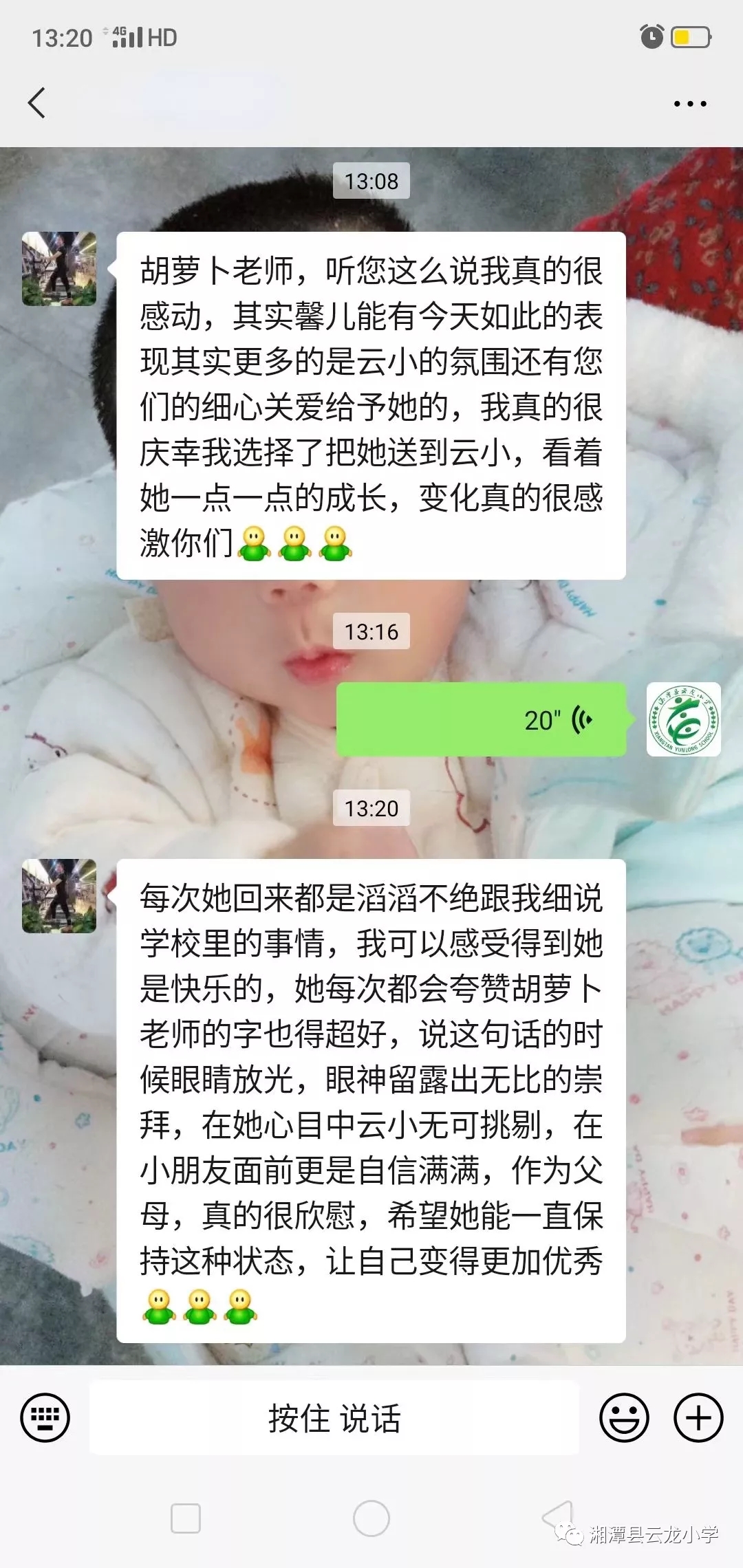The image size is (743, 1568).
Task: Open the plus attachment menu
Action: pyautogui.click(x=698, y=1417)
